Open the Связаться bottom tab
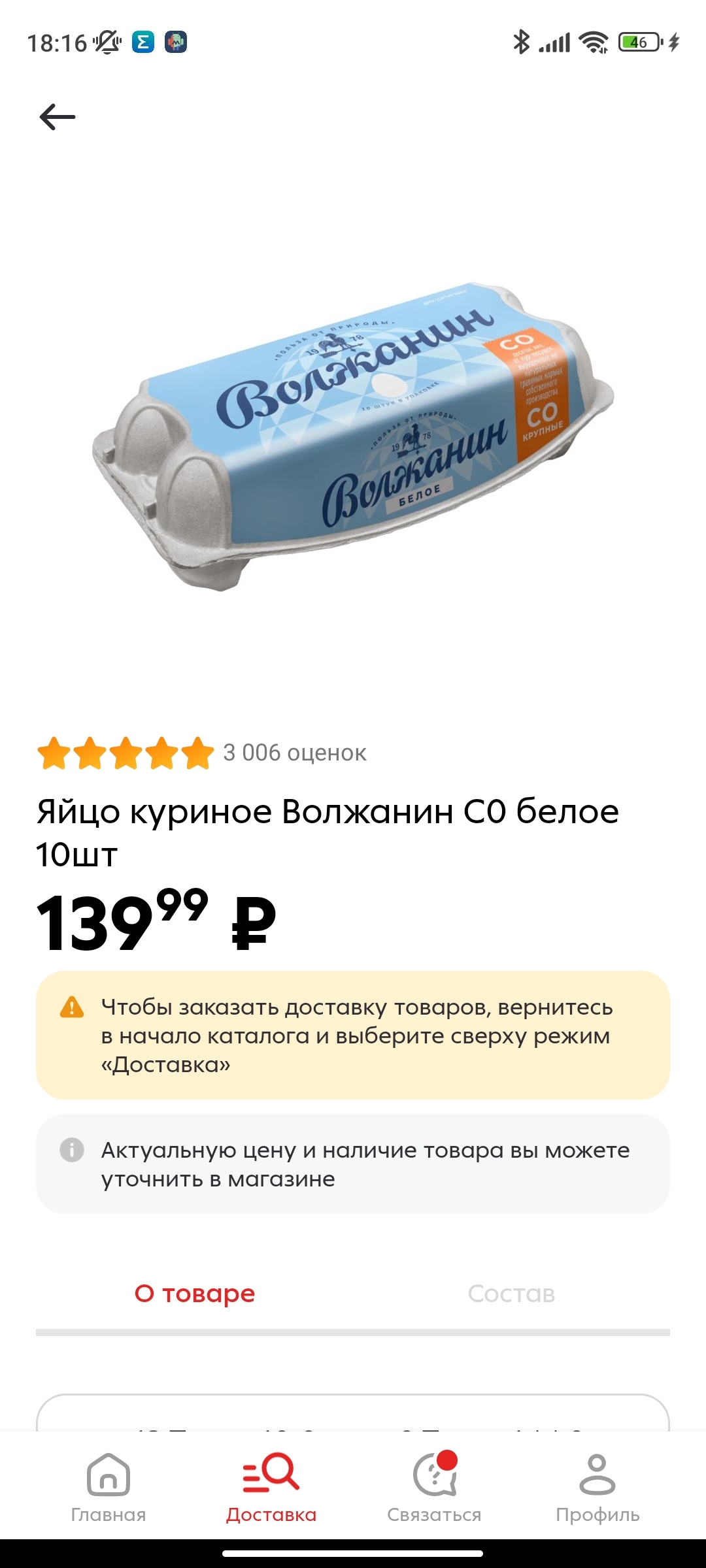 434,1484
